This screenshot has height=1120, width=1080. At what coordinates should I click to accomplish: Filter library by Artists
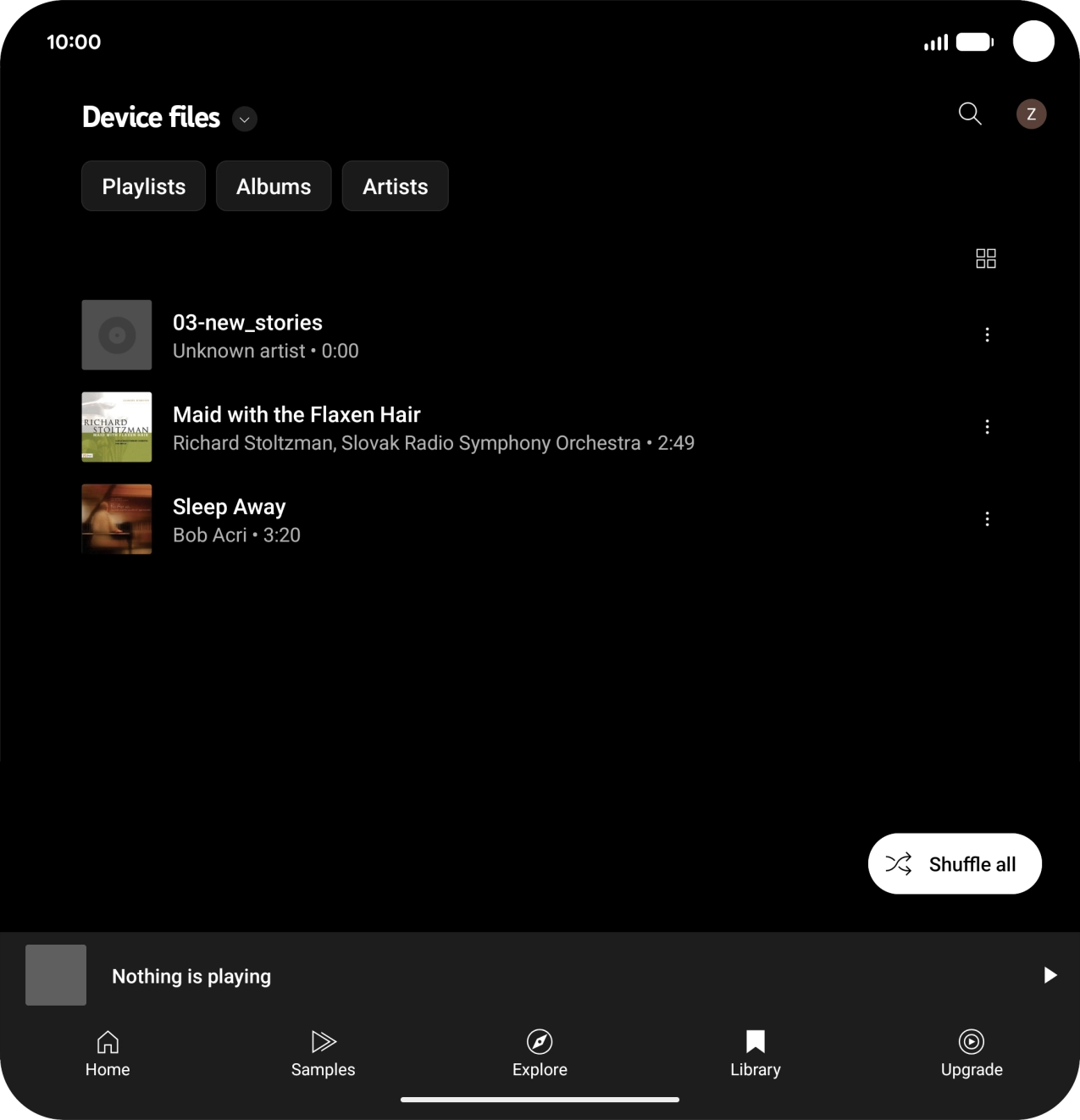(x=395, y=186)
